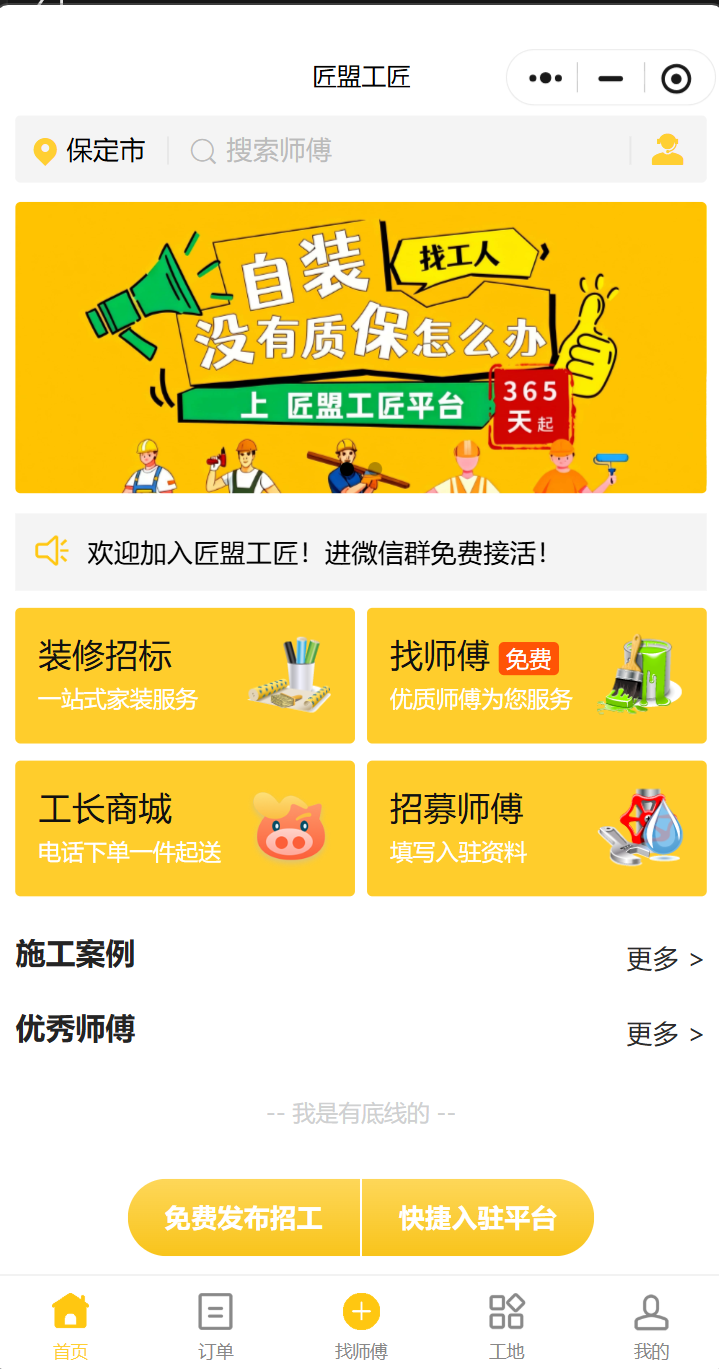Image resolution: width=719 pixels, height=1369 pixels.
Task: Open the mini program more-options menu
Action: coord(545,78)
